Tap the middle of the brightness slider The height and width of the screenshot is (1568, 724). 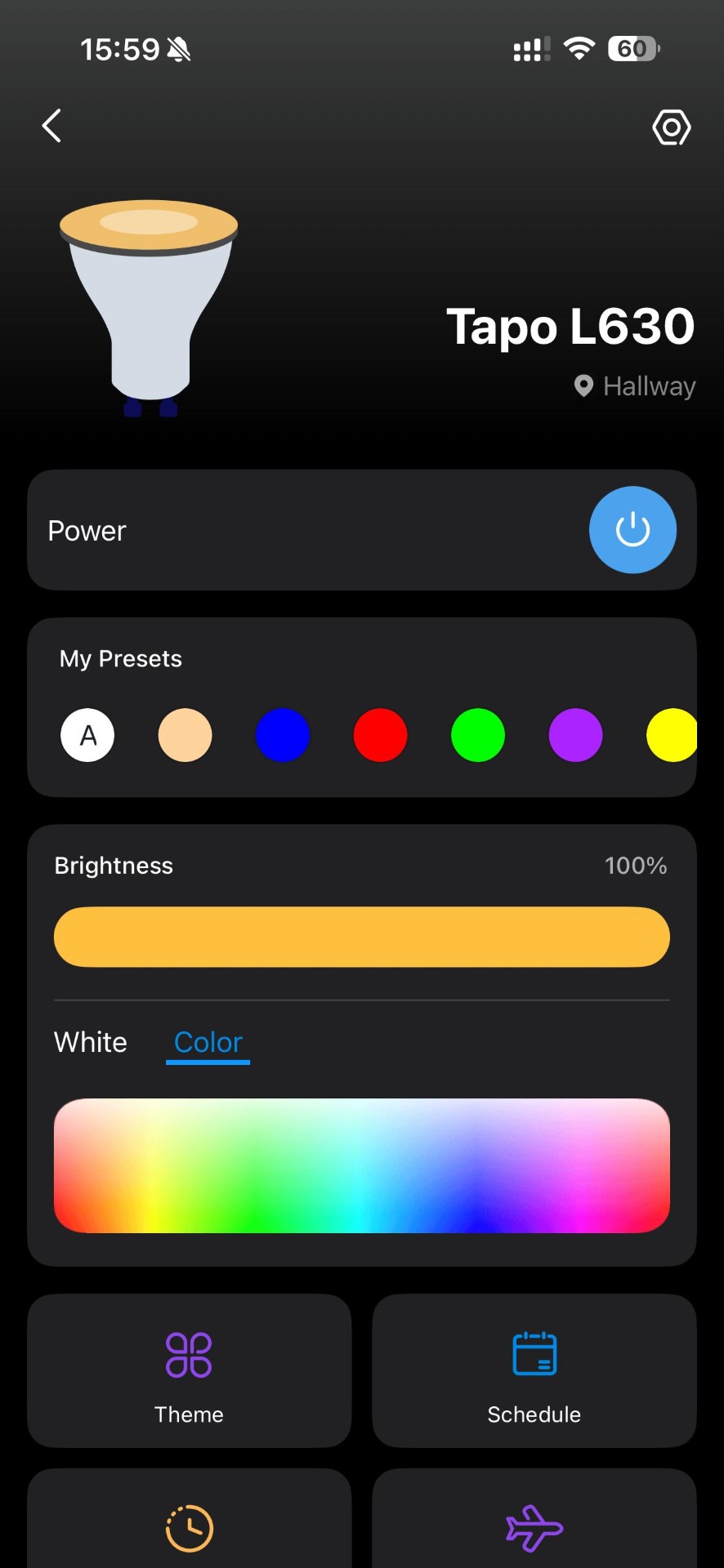click(362, 937)
